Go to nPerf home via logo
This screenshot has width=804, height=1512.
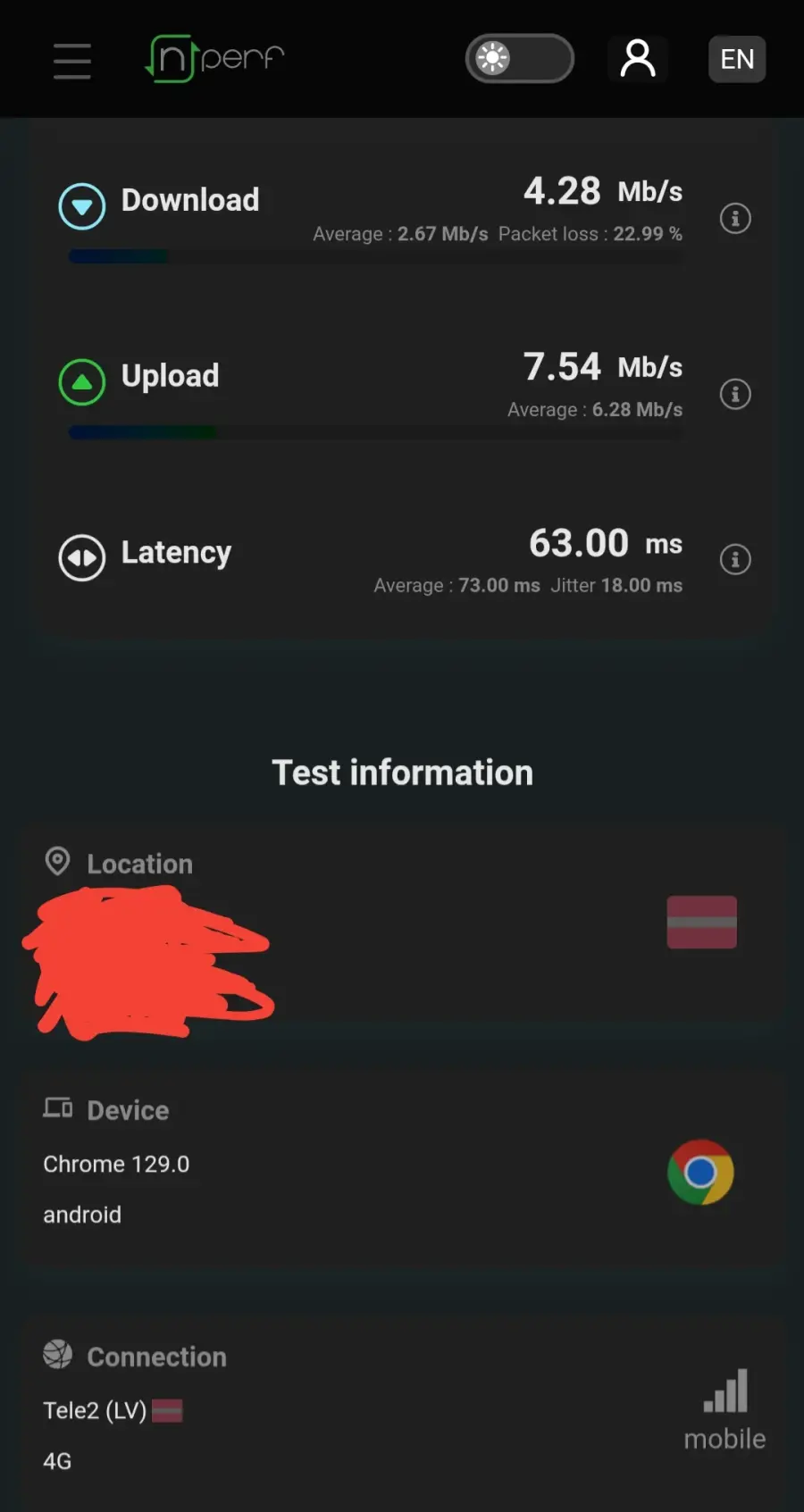214,59
